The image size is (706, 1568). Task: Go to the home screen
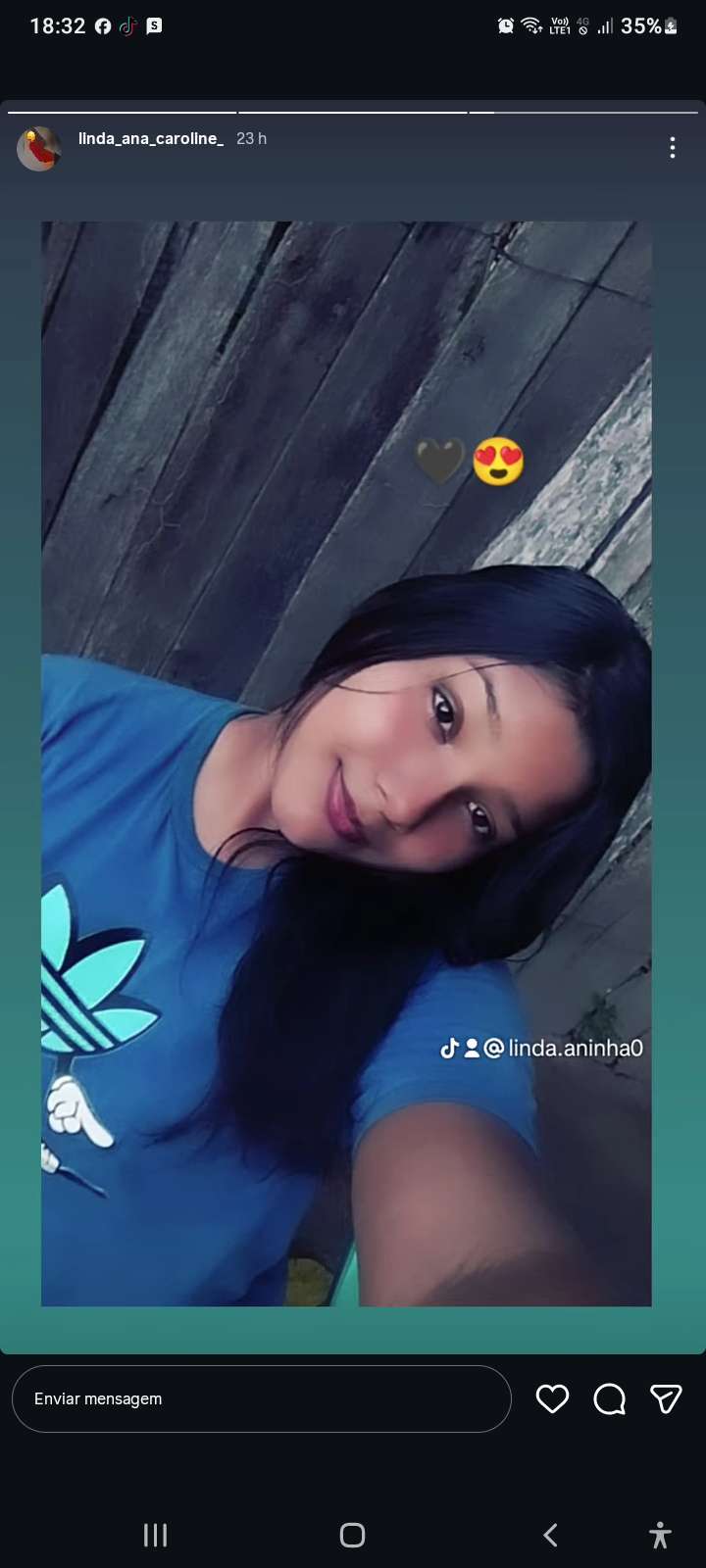click(353, 1535)
